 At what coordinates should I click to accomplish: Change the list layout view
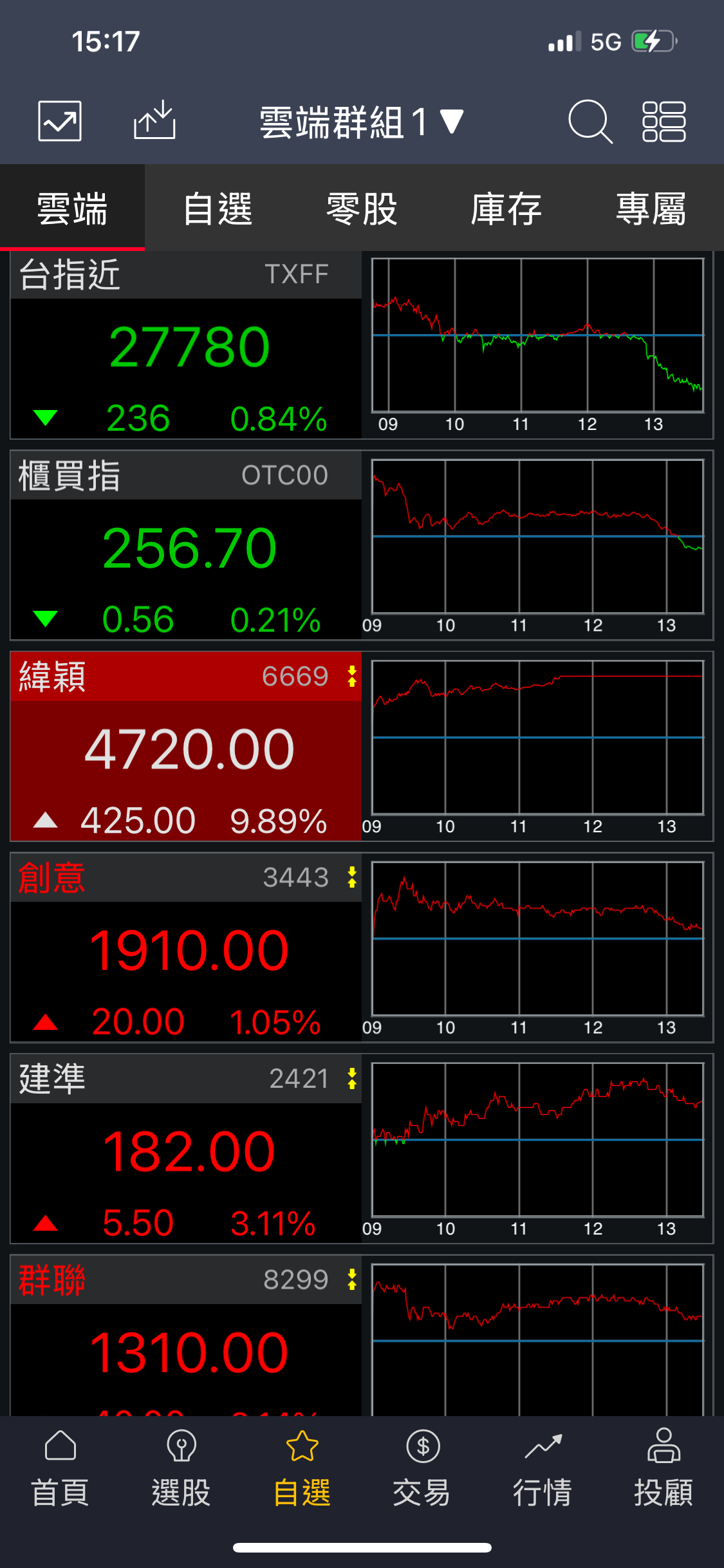point(664,121)
